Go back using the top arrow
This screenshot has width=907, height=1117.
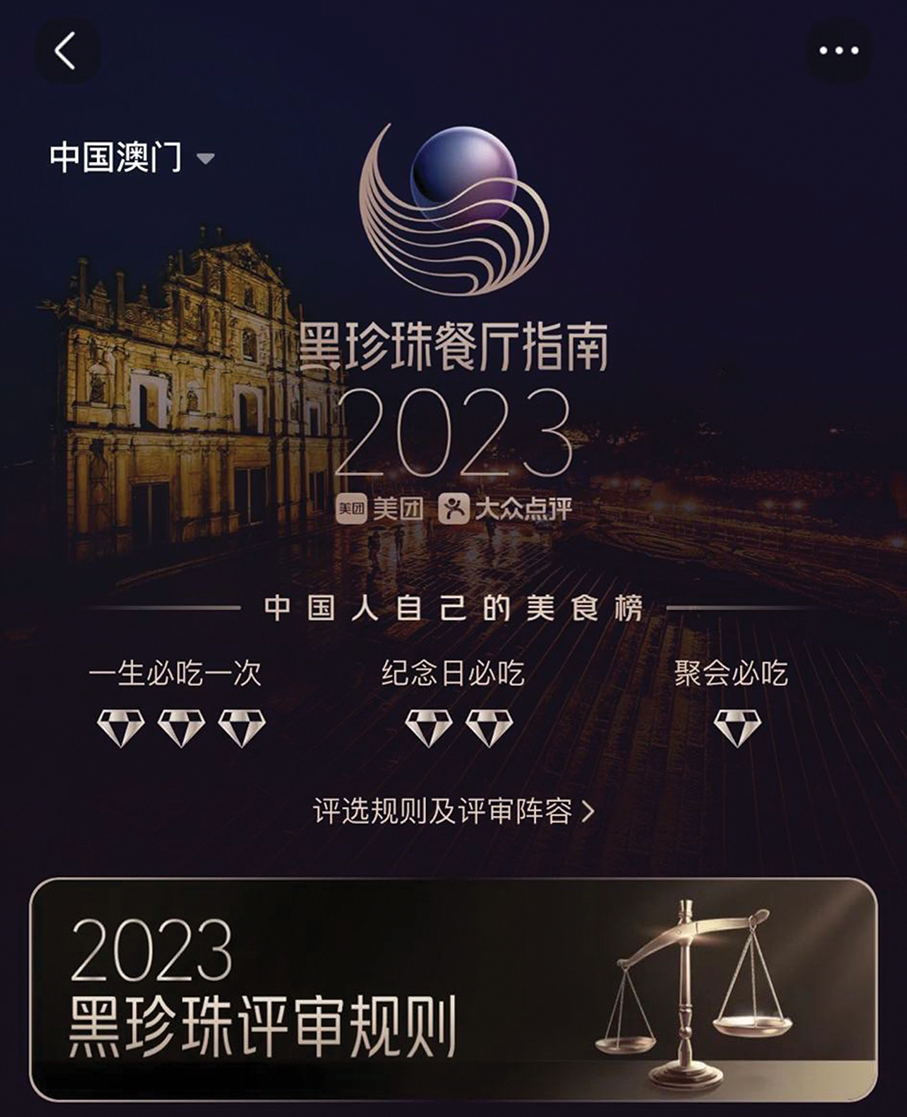(x=66, y=51)
